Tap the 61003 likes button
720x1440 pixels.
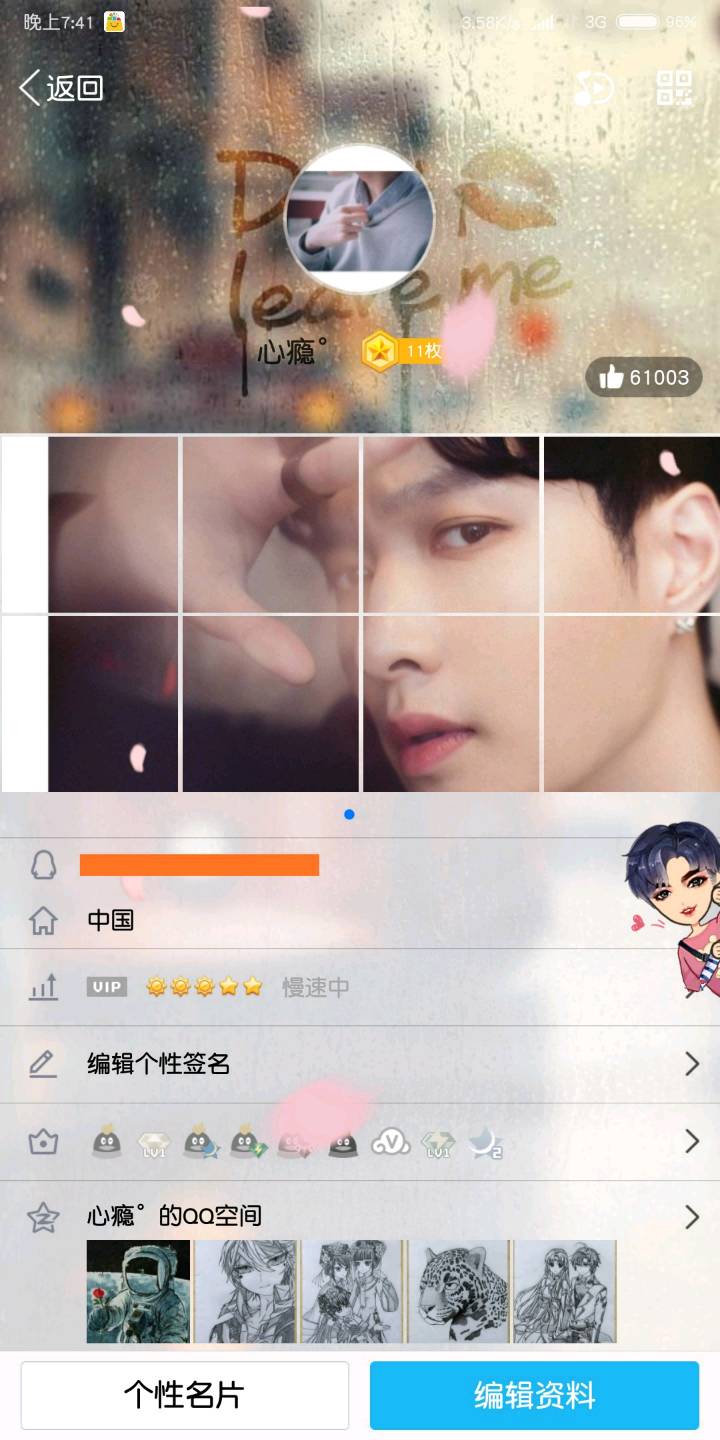click(x=644, y=377)
